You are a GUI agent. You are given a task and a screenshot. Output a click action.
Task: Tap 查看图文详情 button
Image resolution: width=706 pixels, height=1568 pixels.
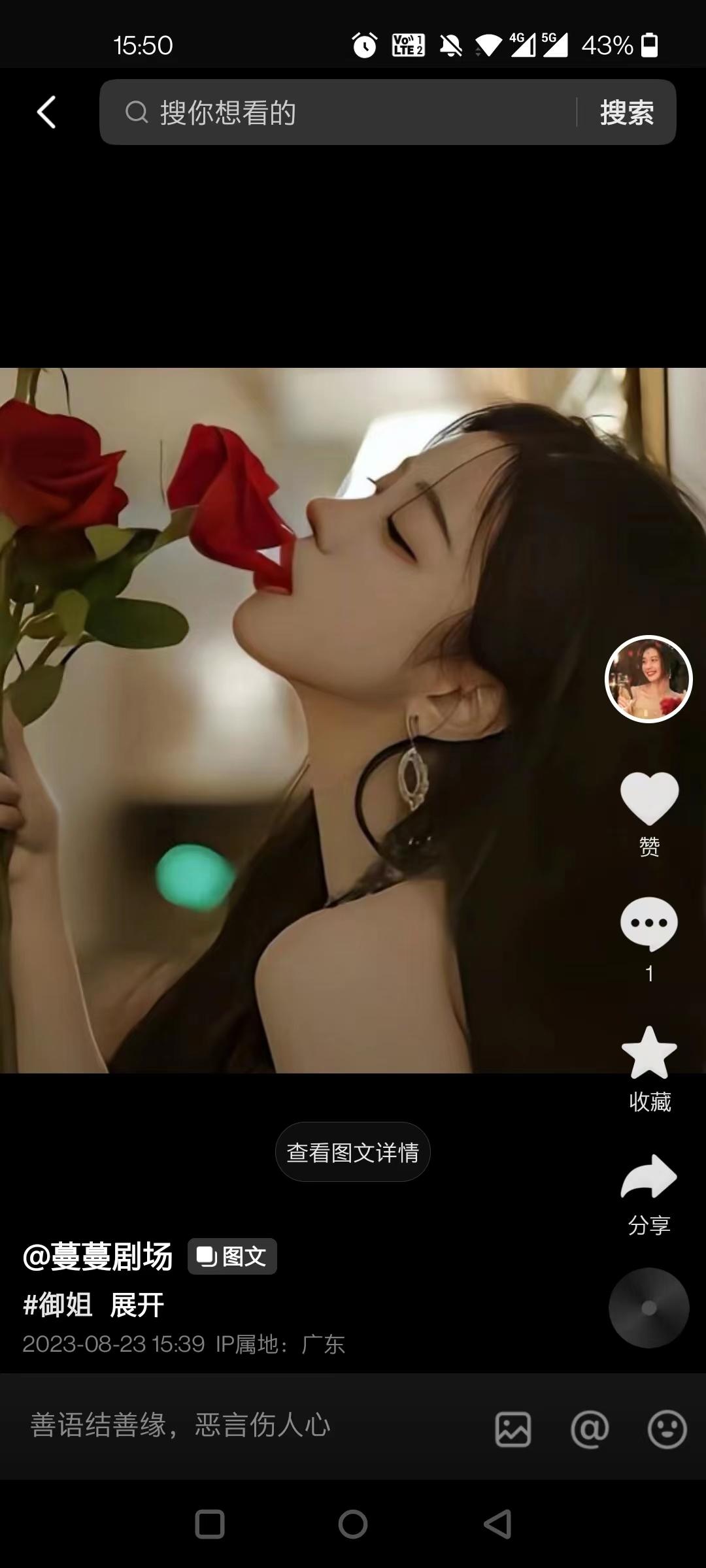point(353,1152)
